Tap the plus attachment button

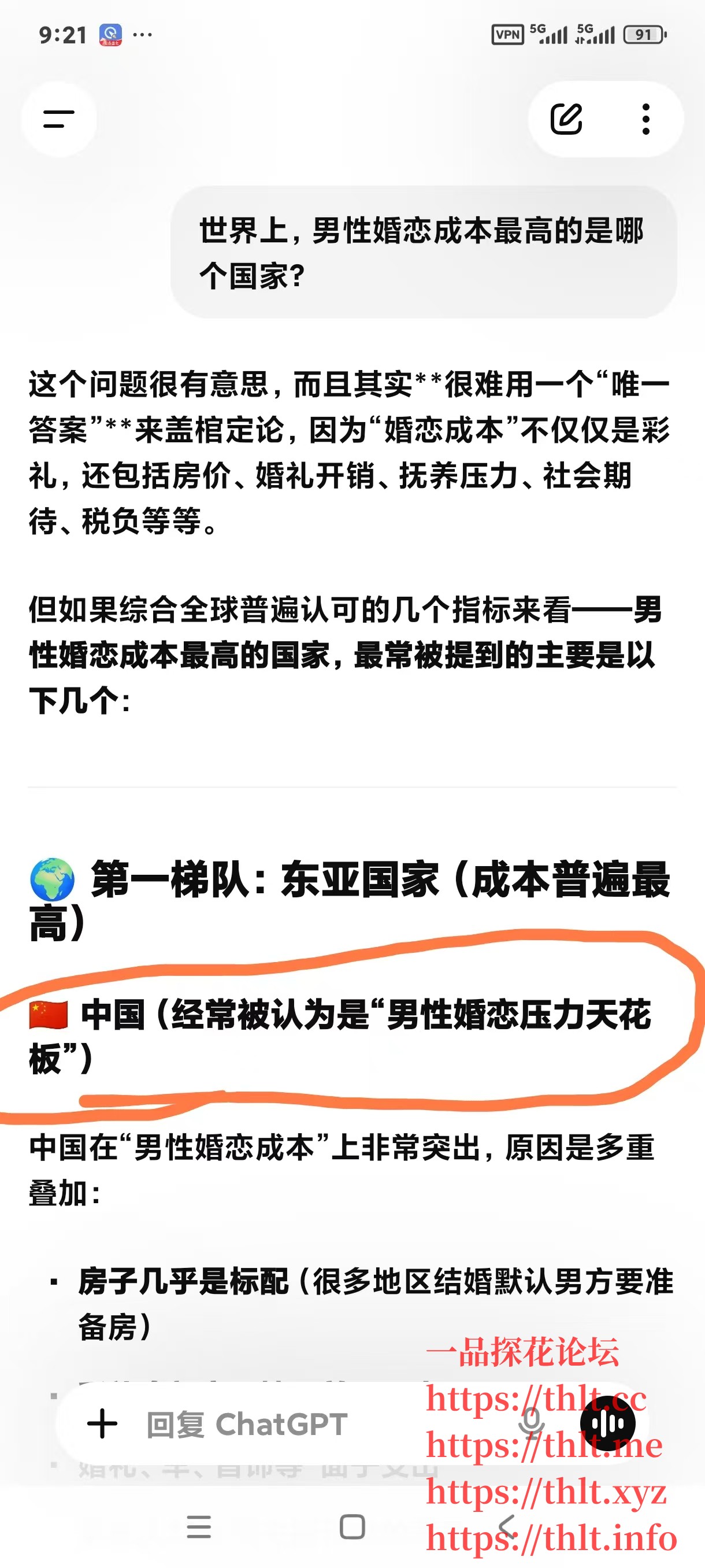102,1425
